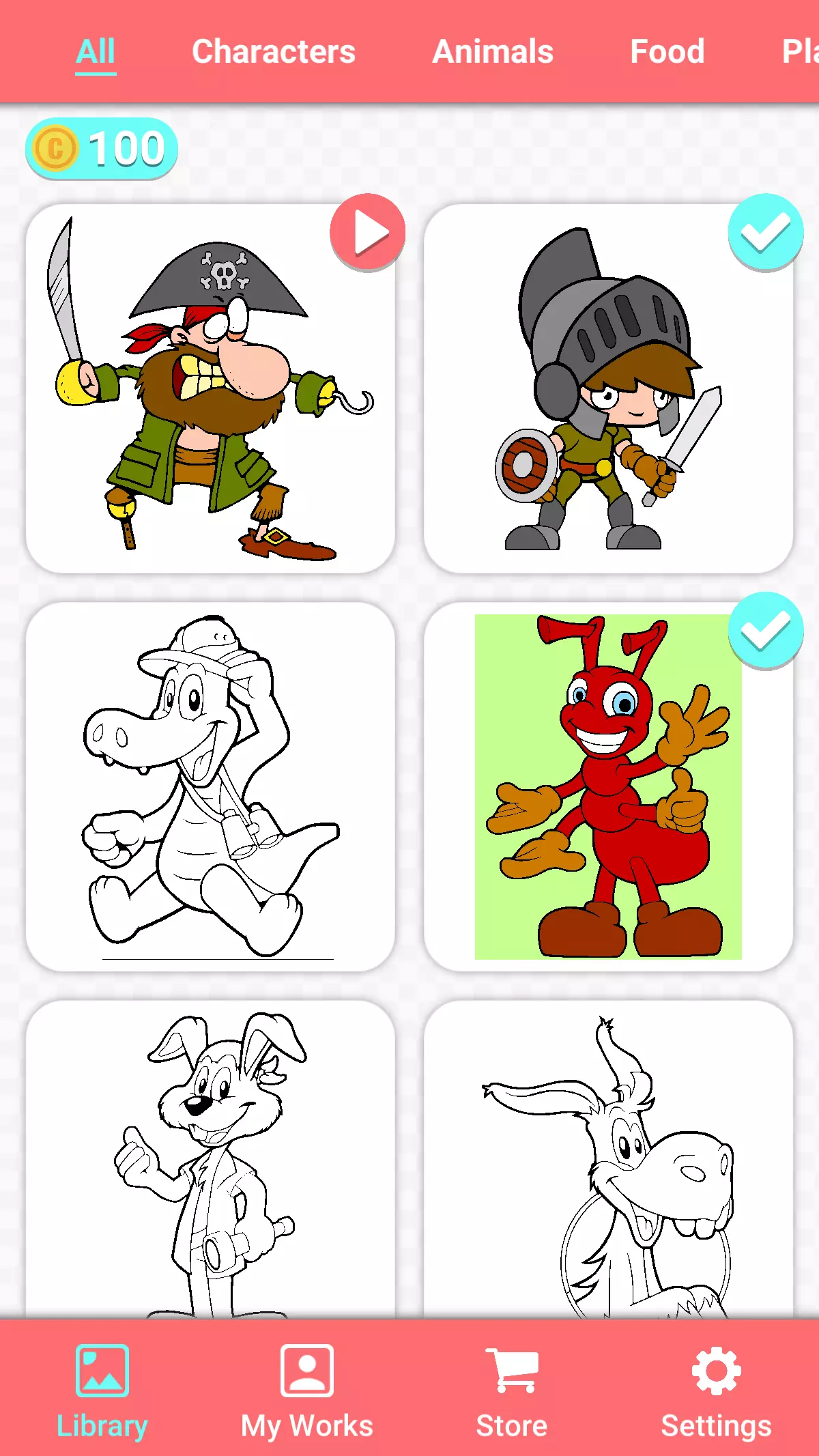Viewport: 819px width, 1456px height.
Task: Open the rabbit coloring page
Action: 210,1160
